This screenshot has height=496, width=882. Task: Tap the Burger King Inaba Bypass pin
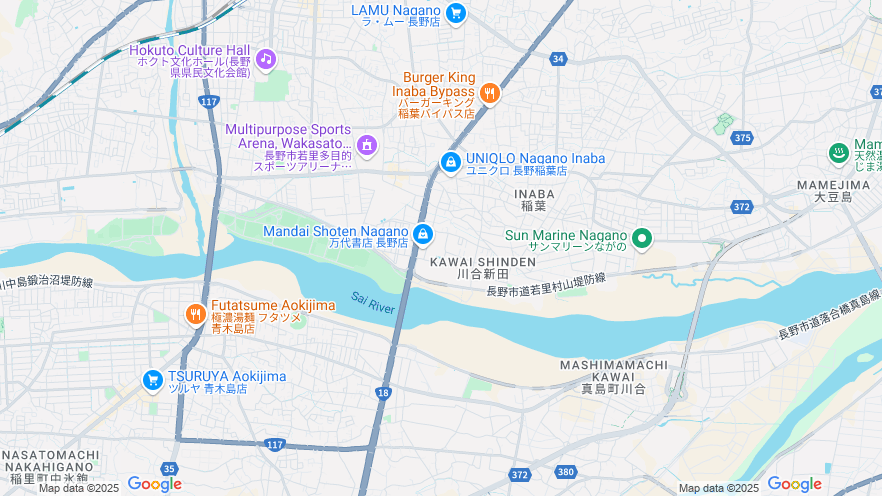point(489,94)
